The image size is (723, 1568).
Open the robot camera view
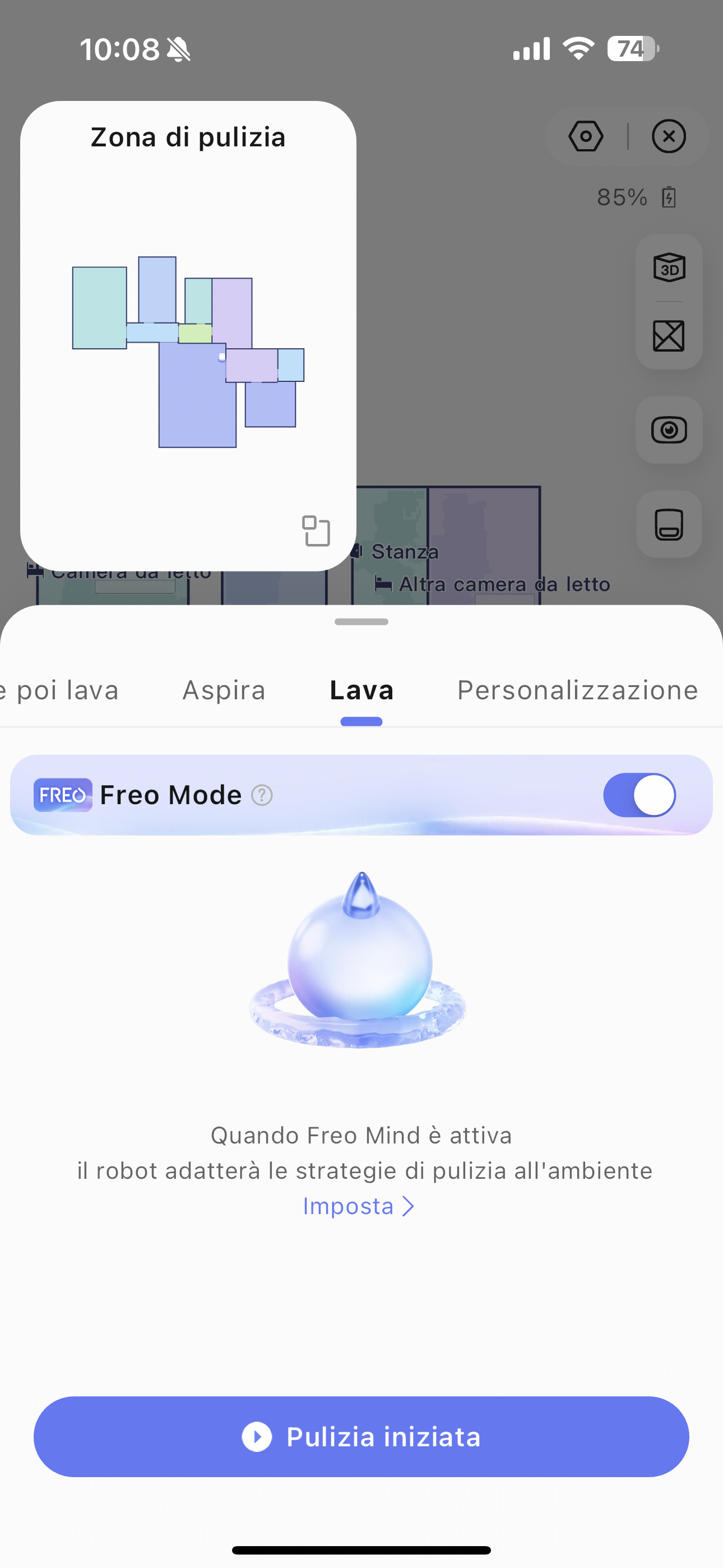669,430
